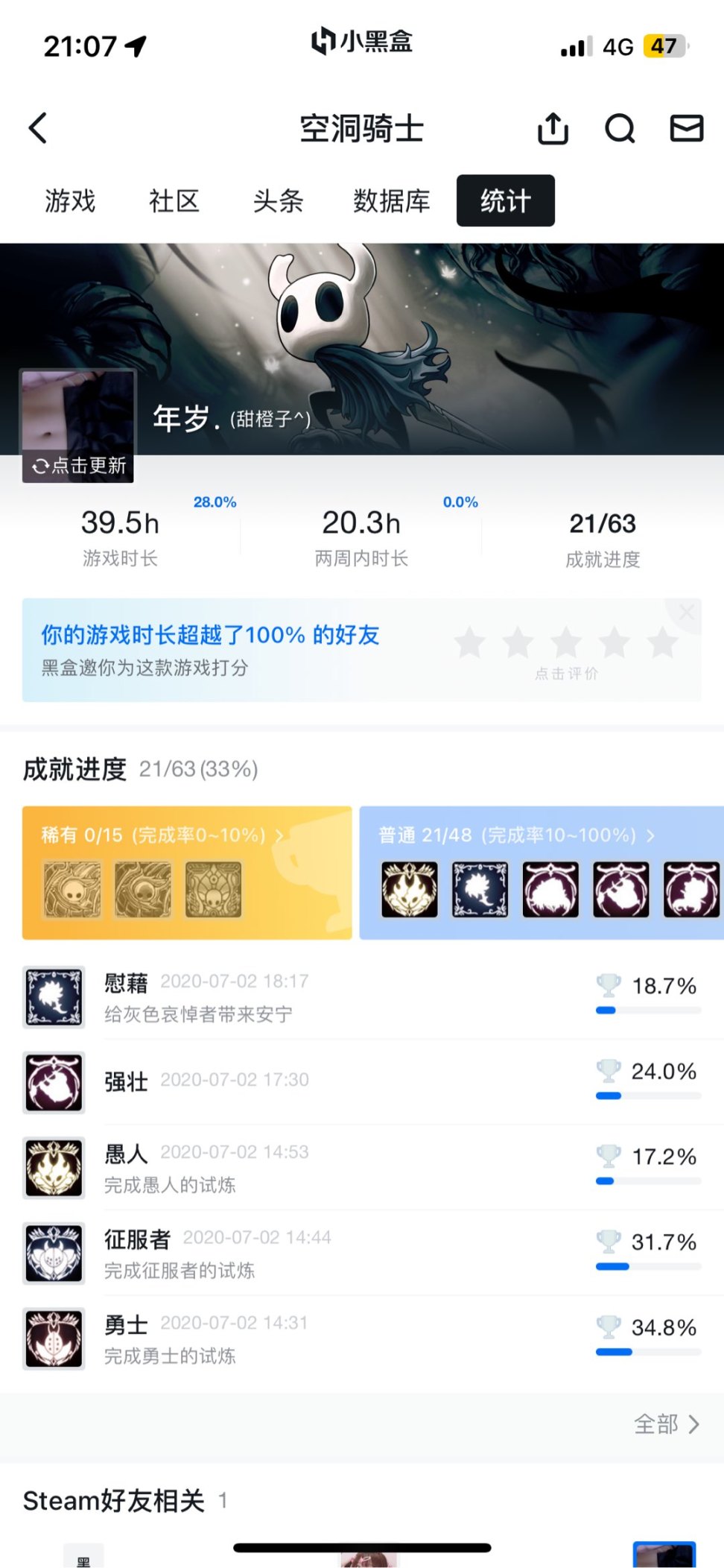
Task: Switch to the 游戏 tab
Action: (70, 200)
